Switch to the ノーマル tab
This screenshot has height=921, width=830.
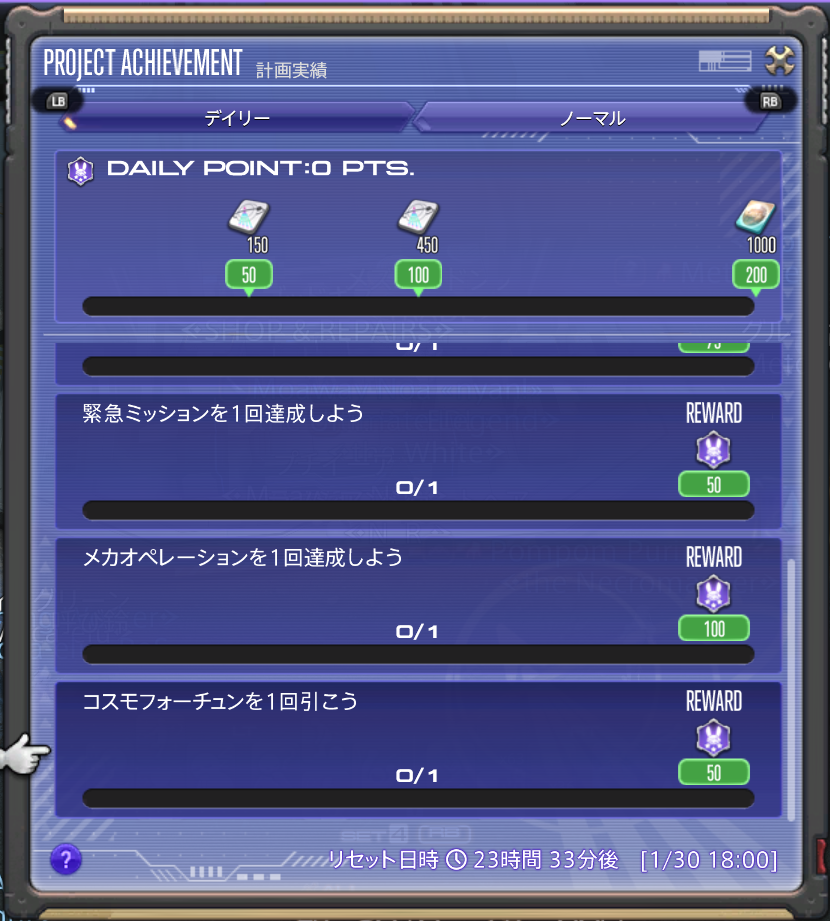click(x=592, y=118)
